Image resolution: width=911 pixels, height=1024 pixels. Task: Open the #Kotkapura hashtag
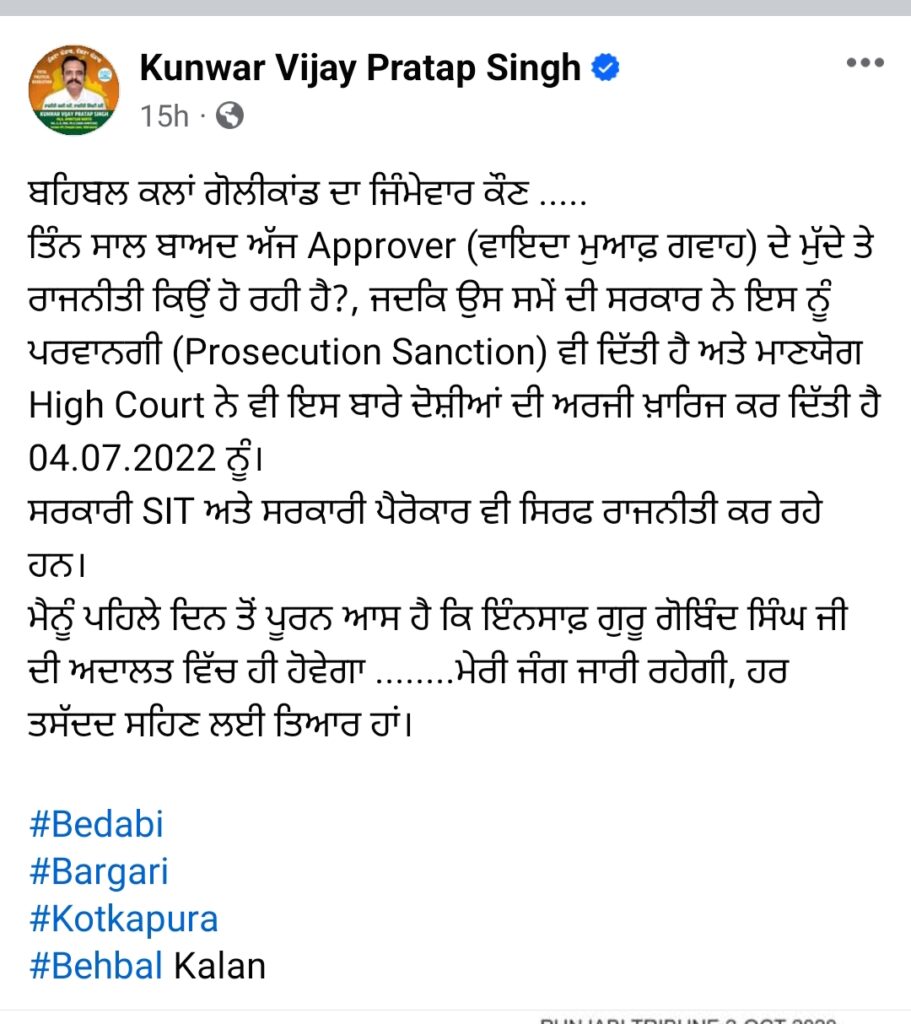click(x=124, y=919)
